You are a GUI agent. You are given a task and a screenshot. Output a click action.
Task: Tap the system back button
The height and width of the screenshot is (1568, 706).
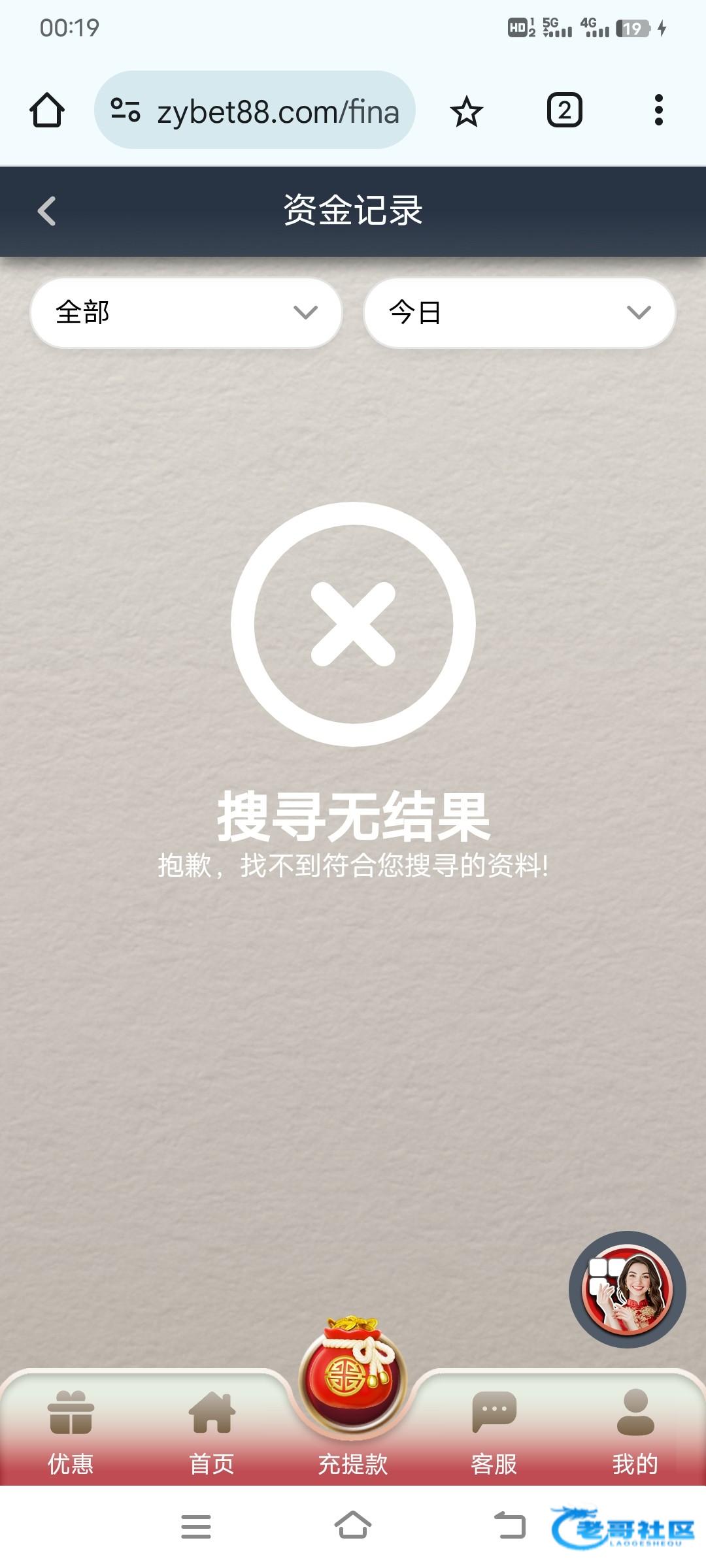click(510, 1526)
